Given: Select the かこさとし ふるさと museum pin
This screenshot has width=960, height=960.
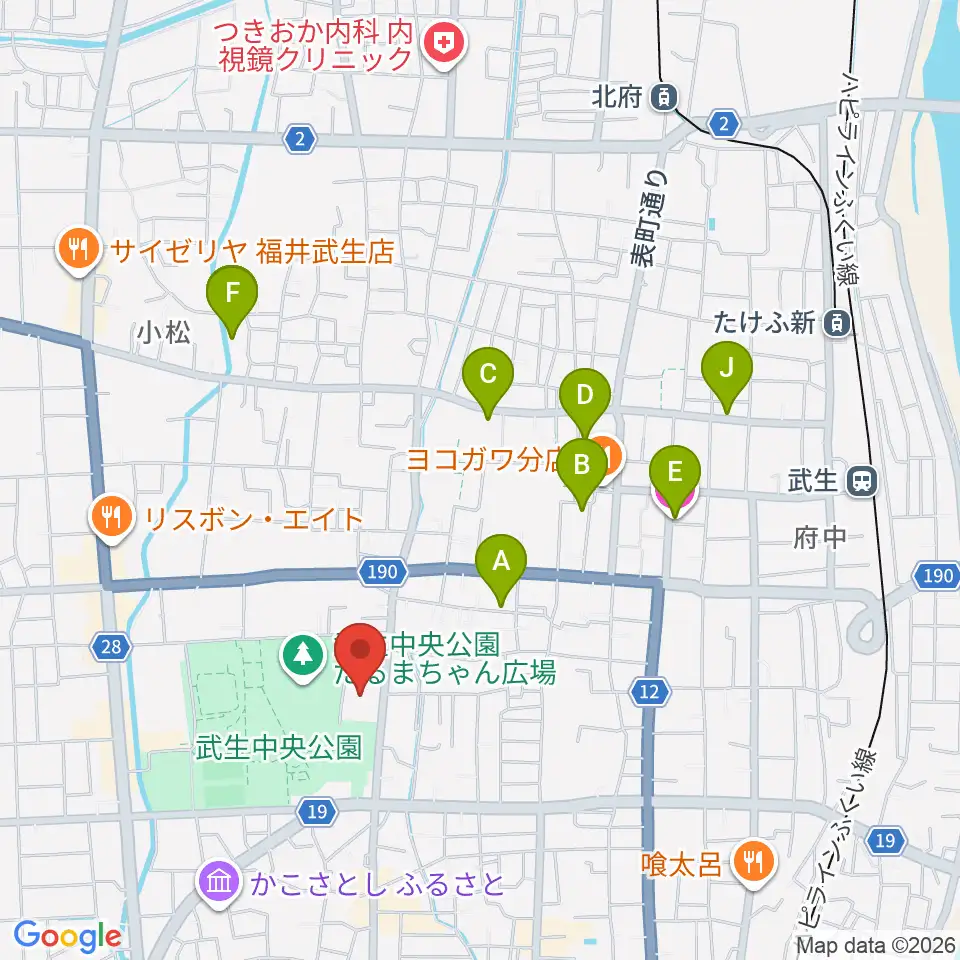Looking at the screenshot, I should [x=219, y=883].
